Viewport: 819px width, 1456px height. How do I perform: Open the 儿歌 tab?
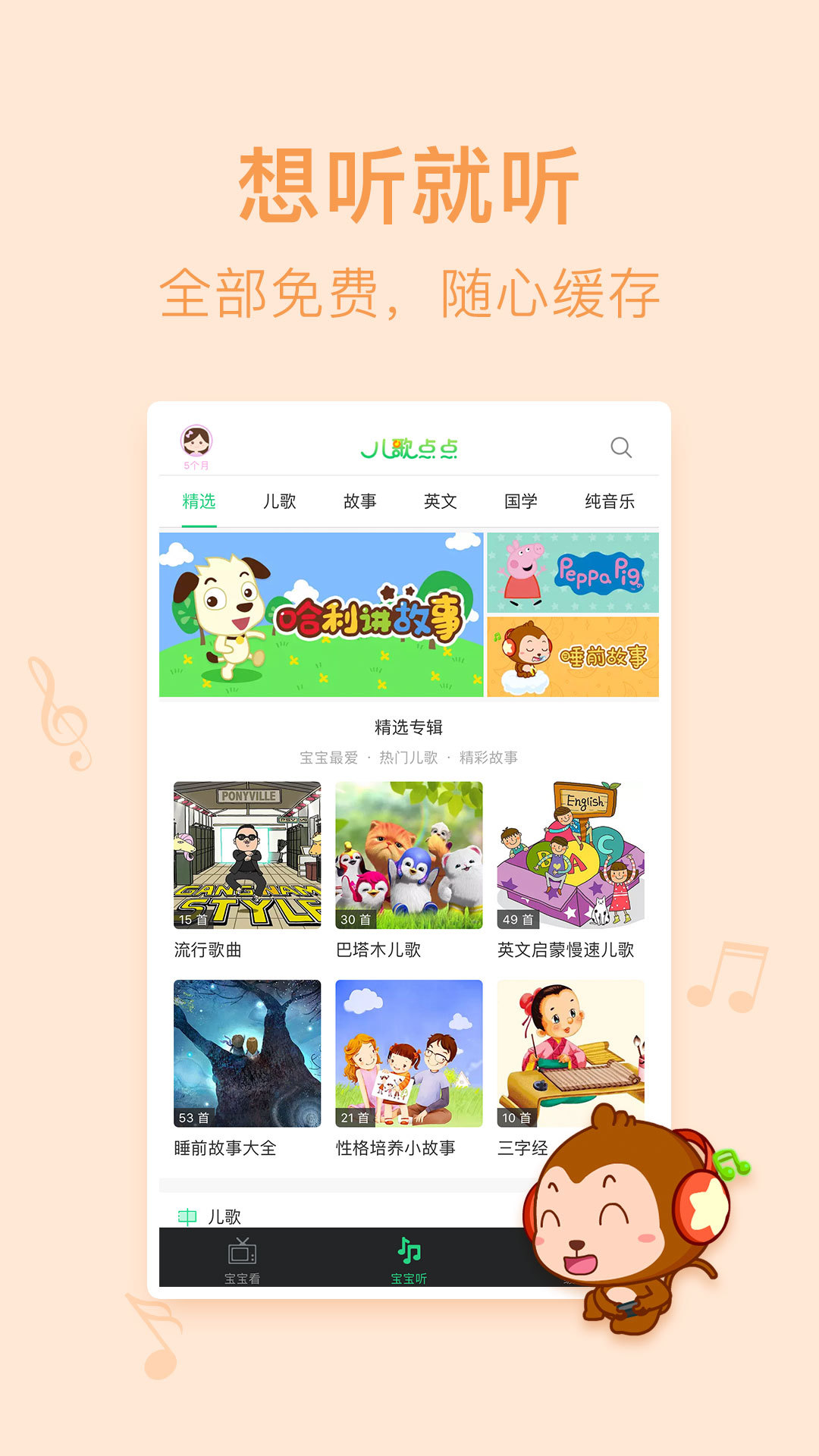pos(281,501)
